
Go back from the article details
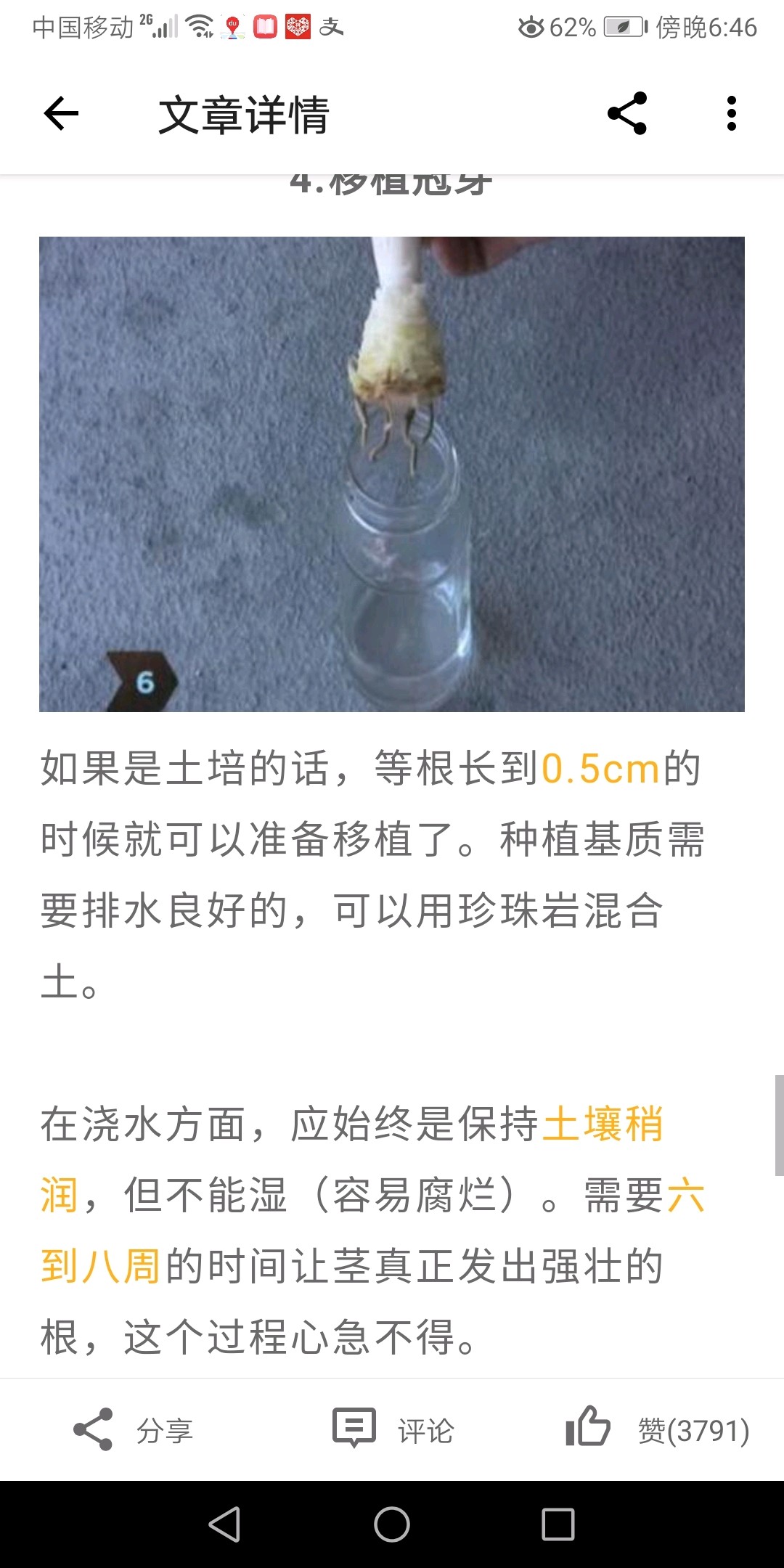click(x=61, y=114)
